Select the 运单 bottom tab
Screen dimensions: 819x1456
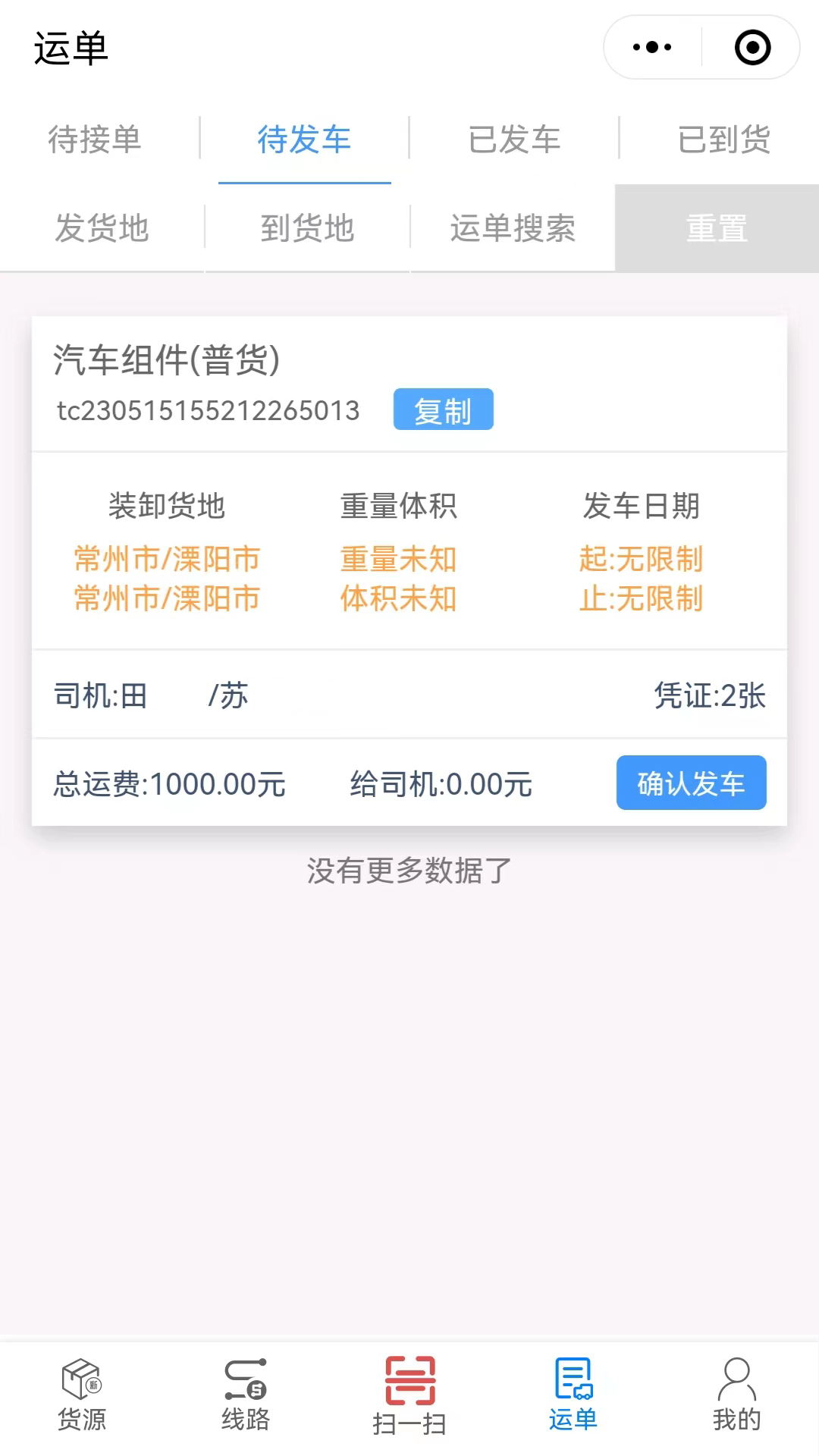pos(573,1395)
